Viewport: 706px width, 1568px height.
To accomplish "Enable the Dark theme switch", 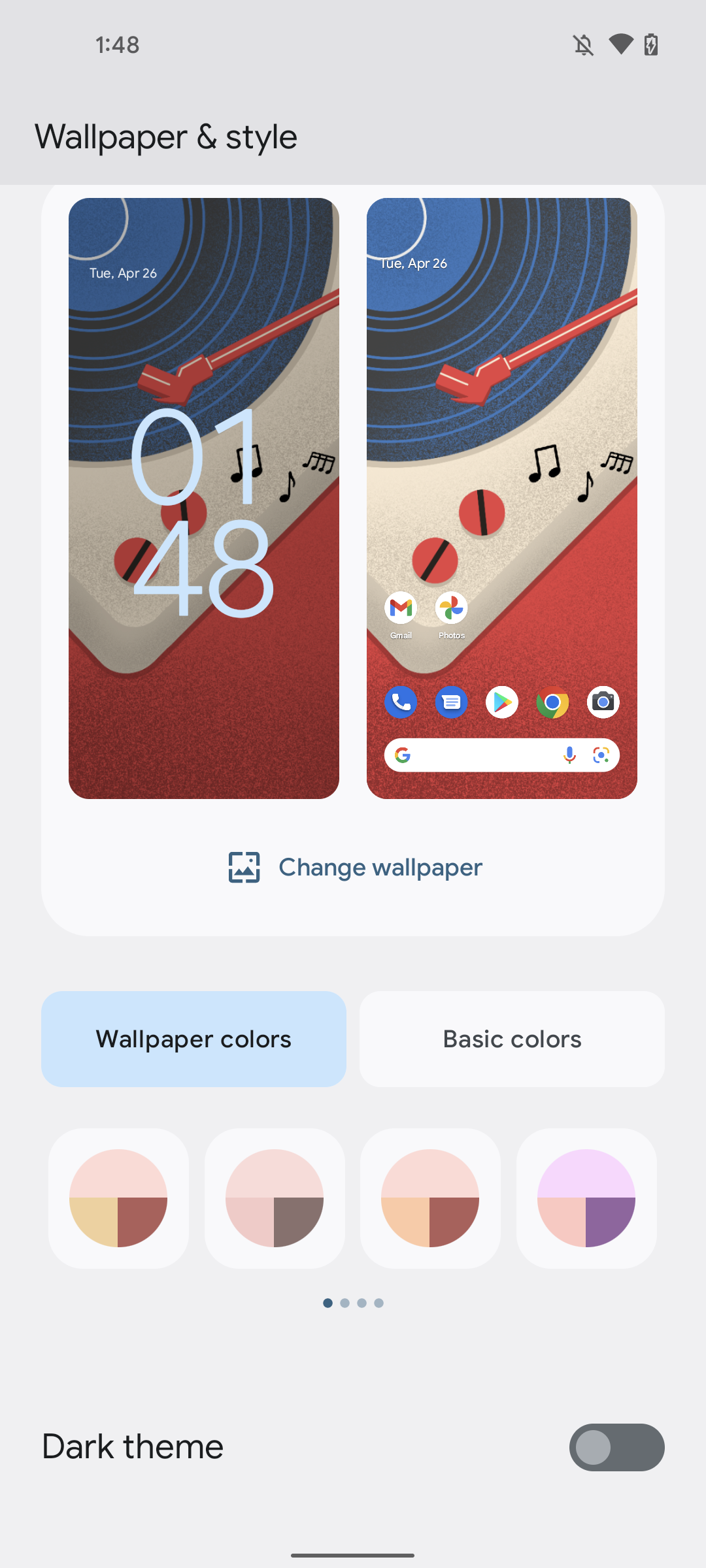I will pyautogui.click(x=616, y=1447).
